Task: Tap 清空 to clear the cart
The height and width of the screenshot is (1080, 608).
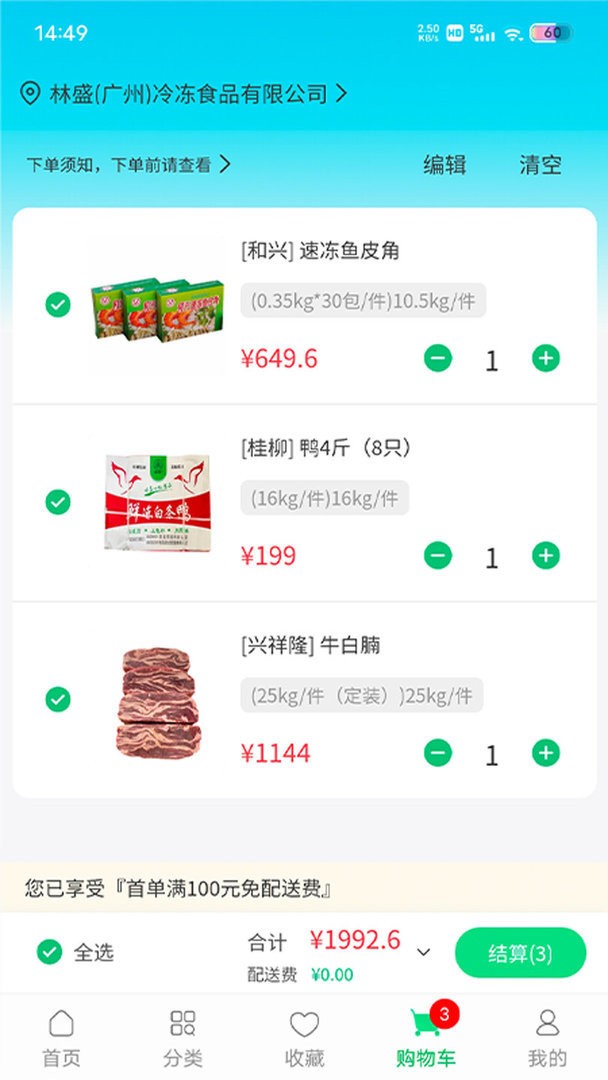Action: 540,165
